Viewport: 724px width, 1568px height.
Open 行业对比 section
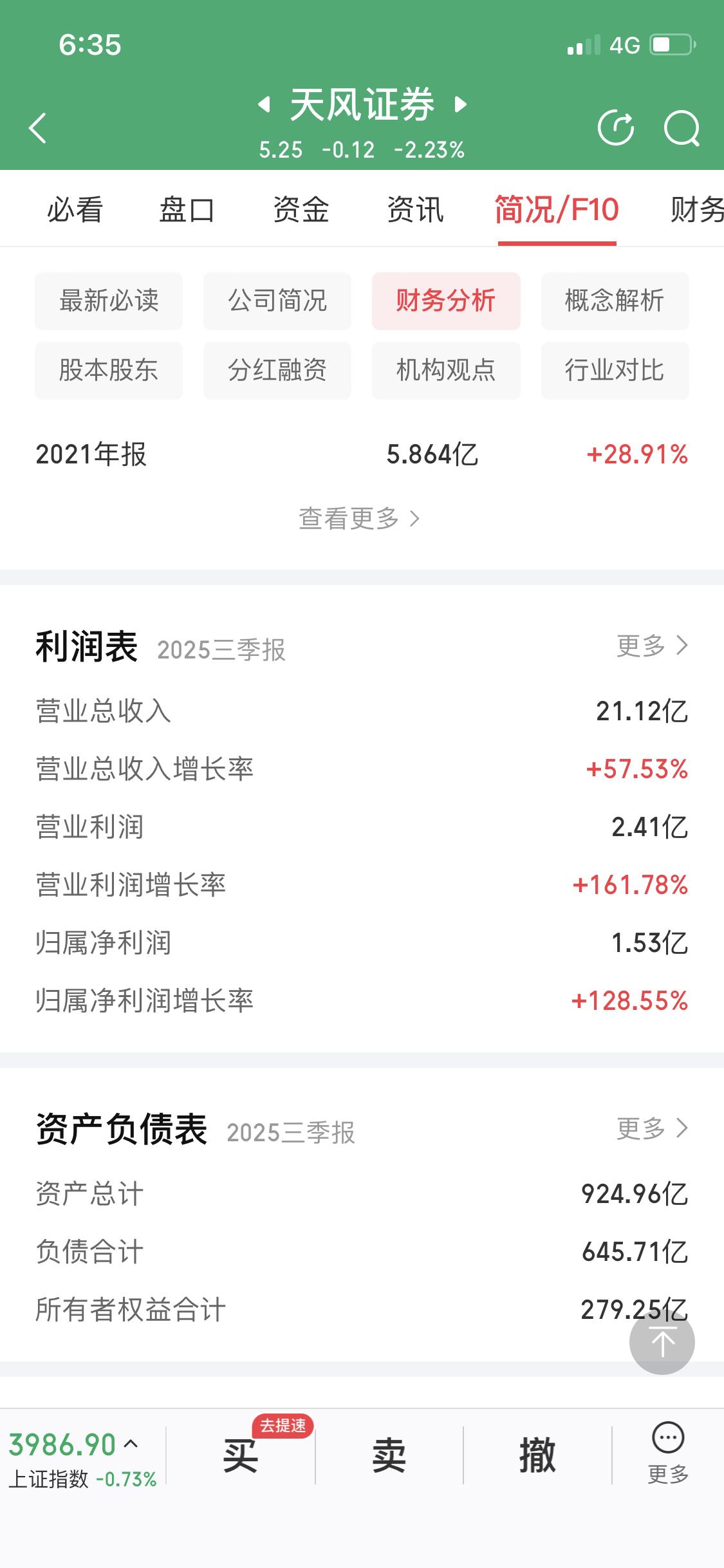coord(614,371)
